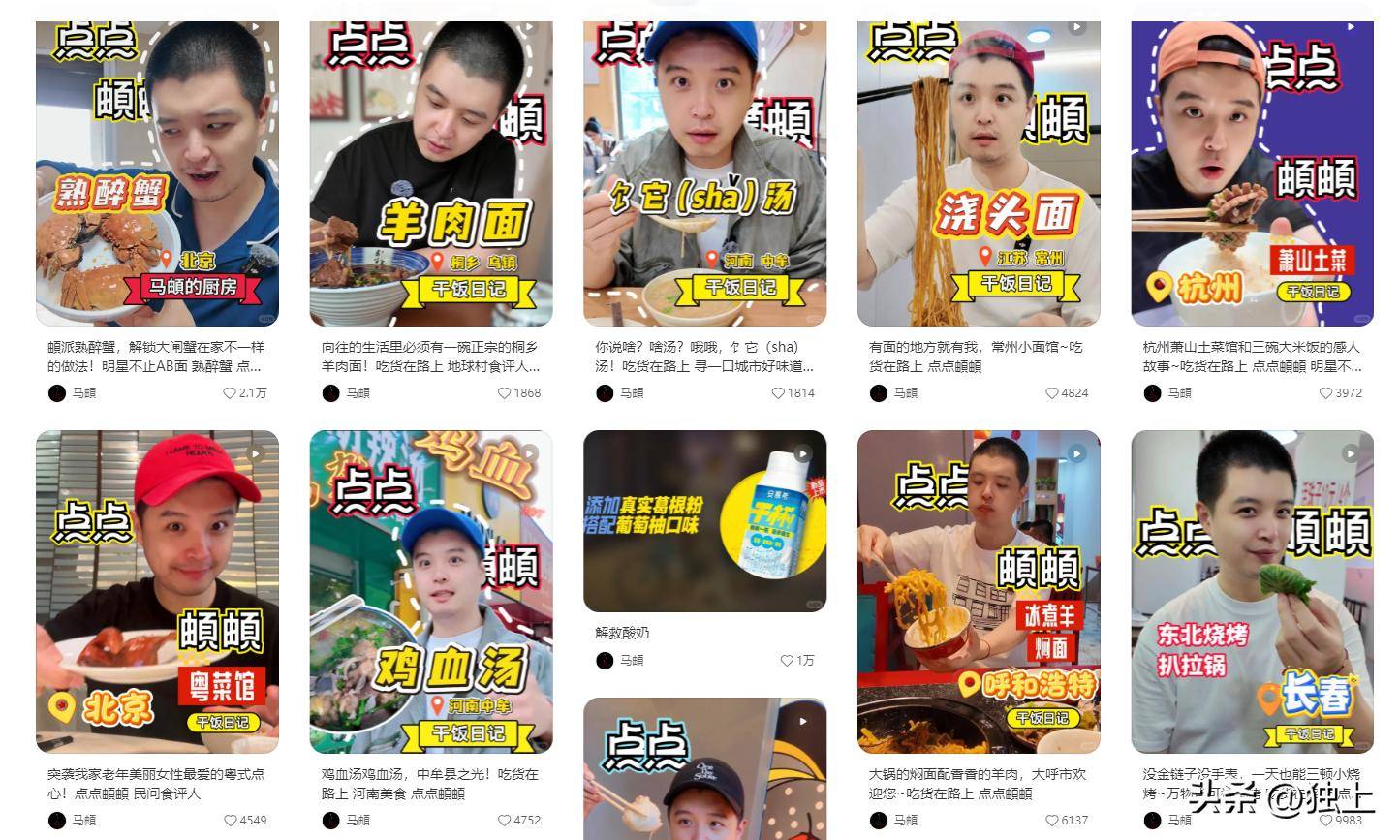The image size is (1400, 840).
Task: Open the 北京粤菜馆 video card
Action: pos(157,591)
